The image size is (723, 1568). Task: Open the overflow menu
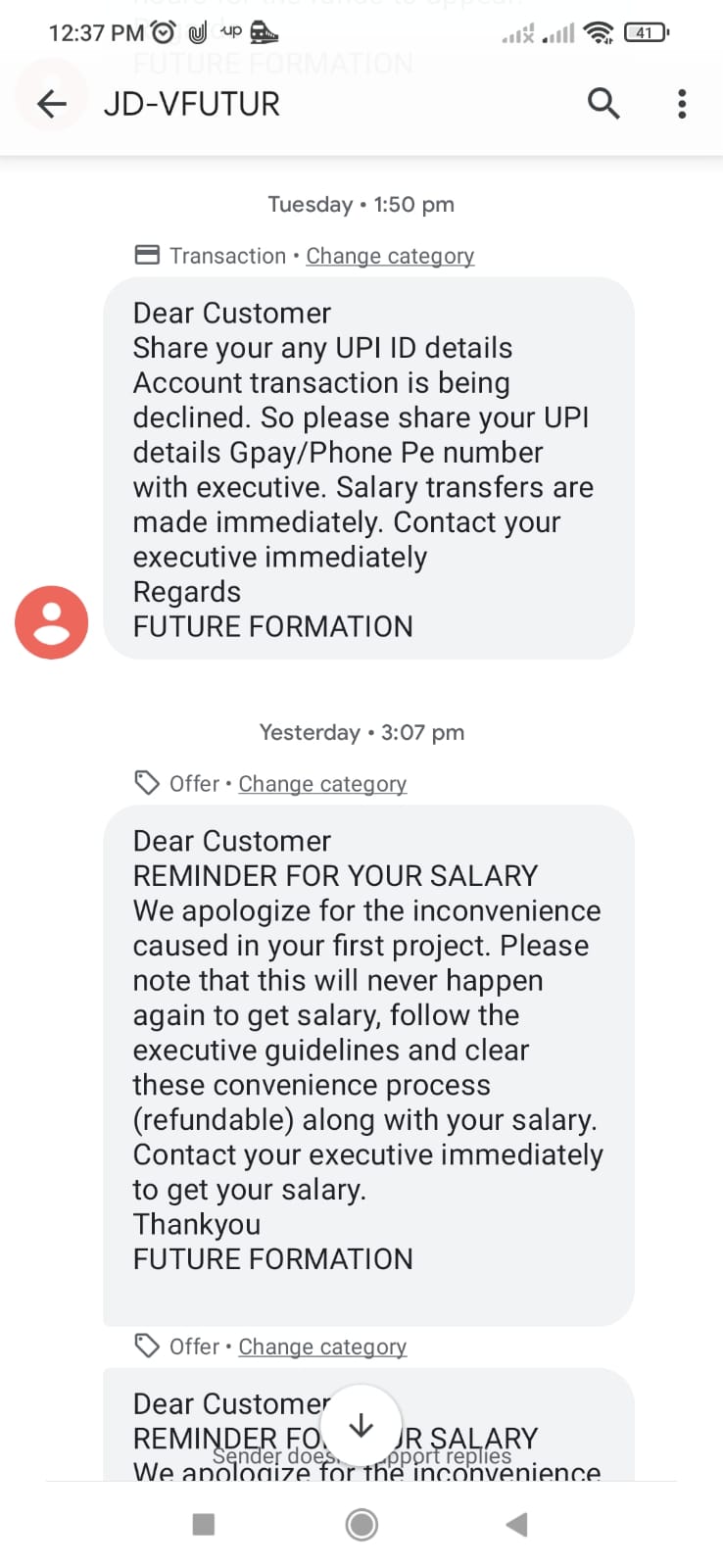pyautogui.click(x=682, y=103)
